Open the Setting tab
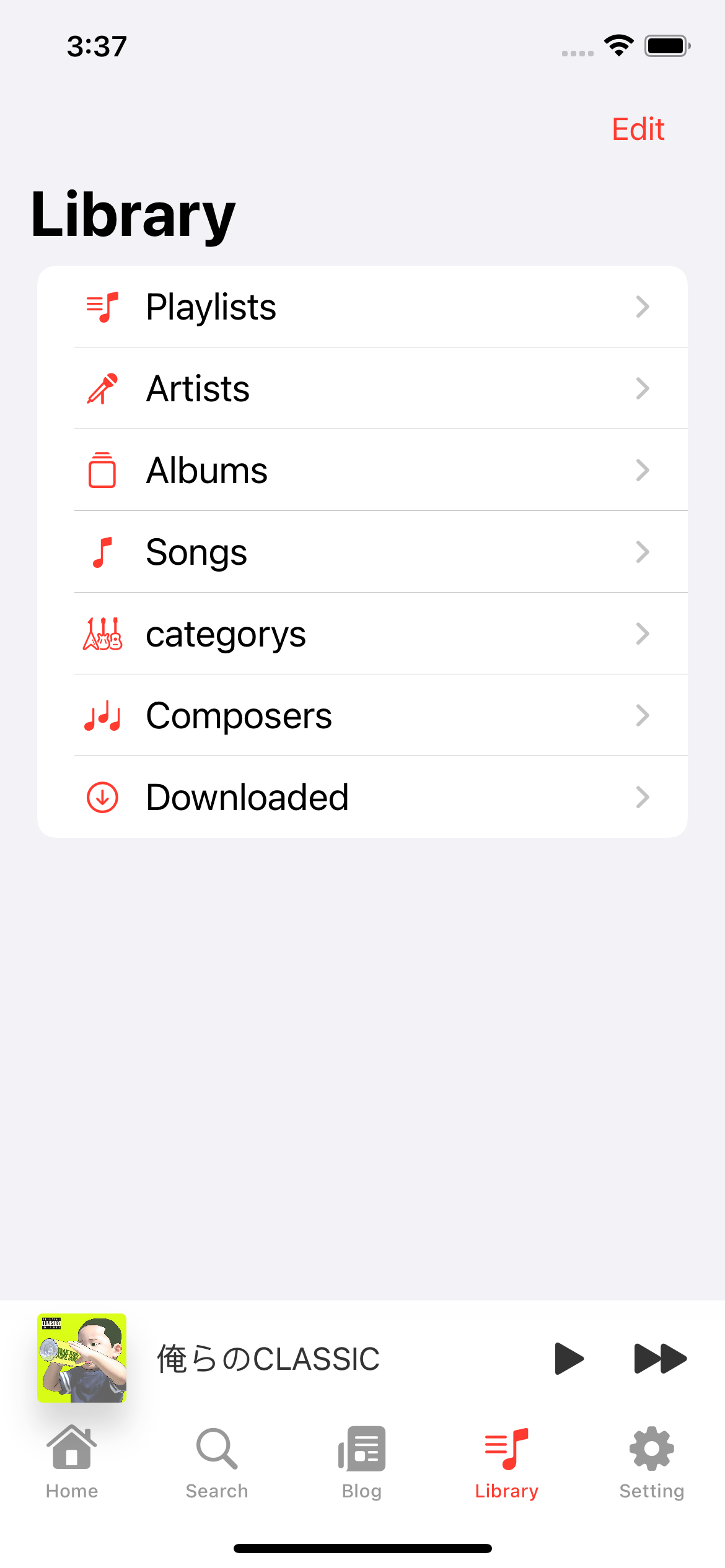 tap(652, 1463)
